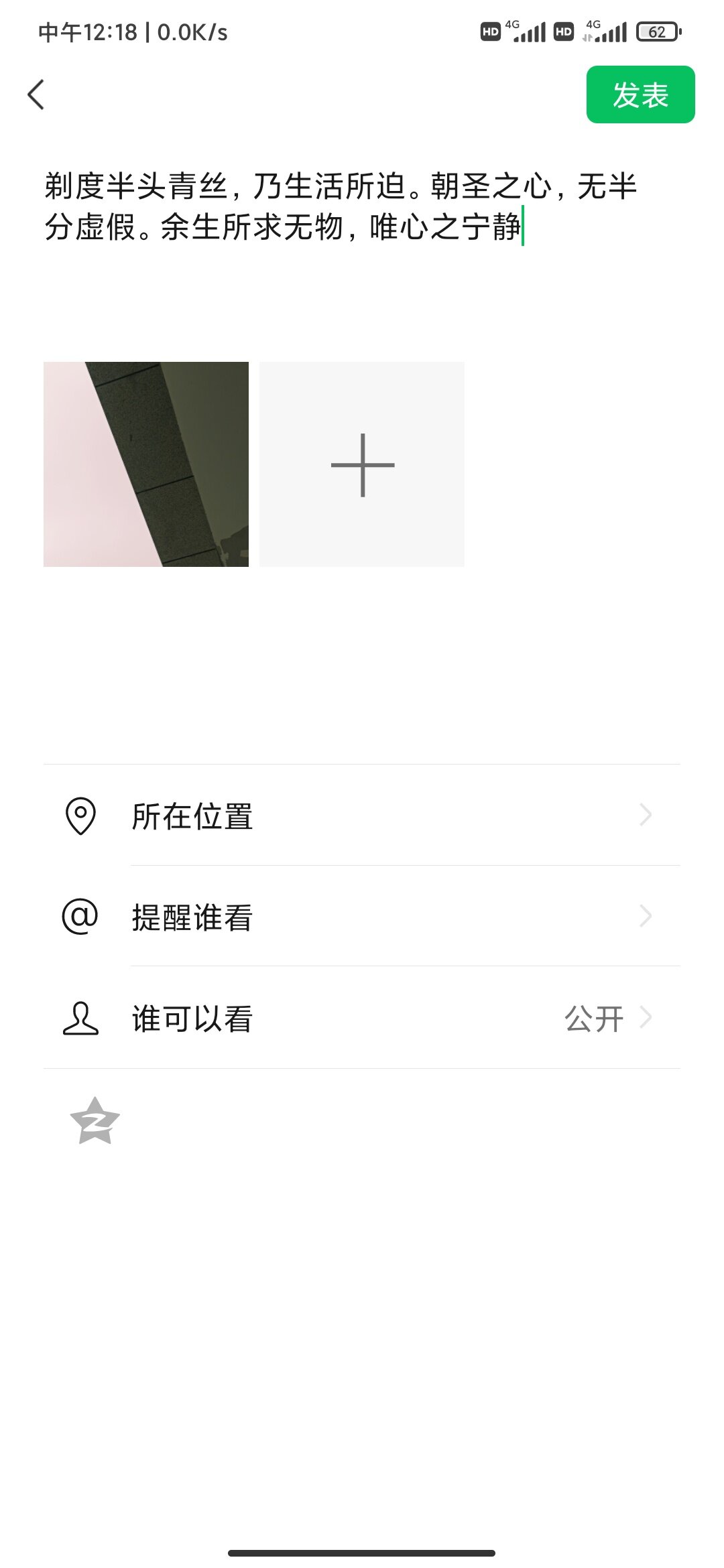Tap the green 发表 publish button

pyautogui.click(x=640, y=94)
